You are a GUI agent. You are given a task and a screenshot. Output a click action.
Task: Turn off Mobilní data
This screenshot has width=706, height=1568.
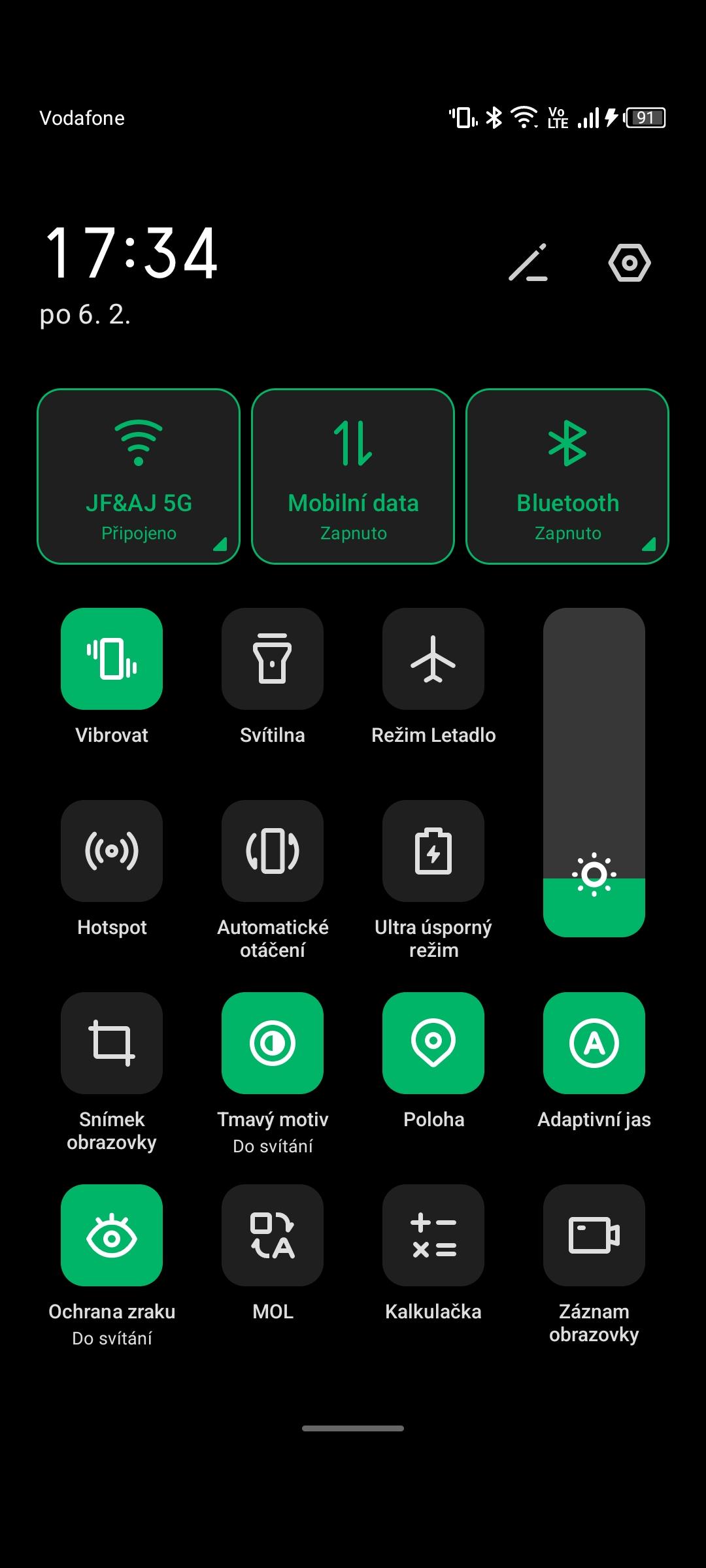coord(353,476)
